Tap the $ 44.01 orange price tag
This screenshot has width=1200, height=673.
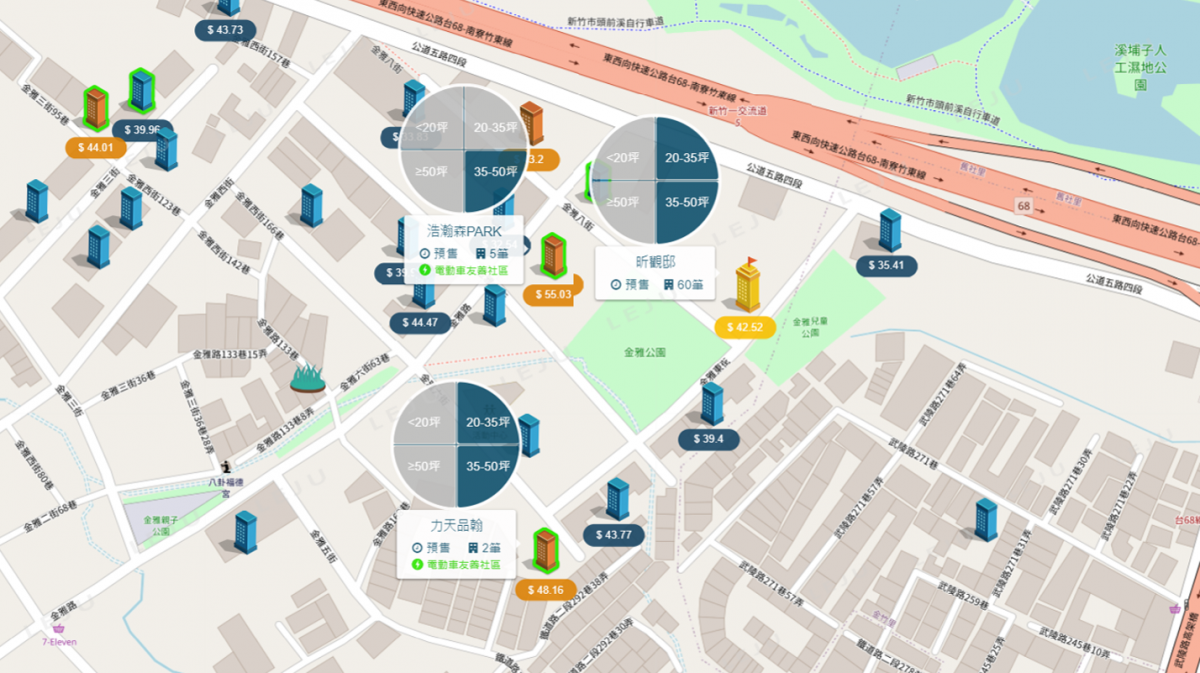coord(95,148)
